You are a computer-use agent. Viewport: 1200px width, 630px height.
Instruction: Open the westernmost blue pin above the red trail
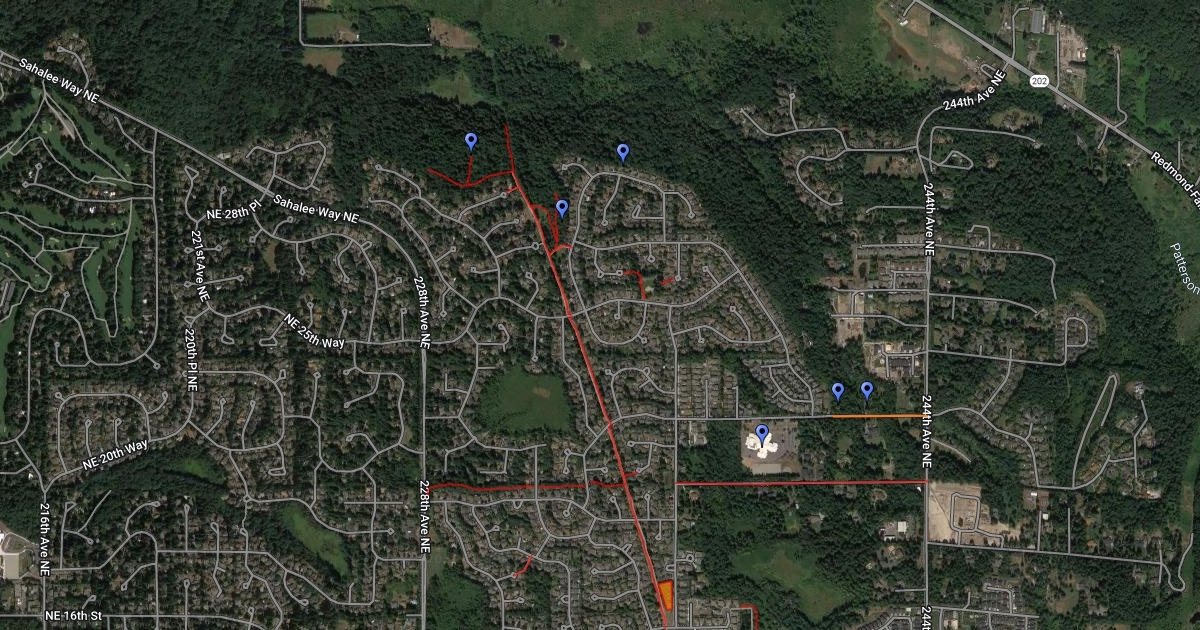pos(471,142)
